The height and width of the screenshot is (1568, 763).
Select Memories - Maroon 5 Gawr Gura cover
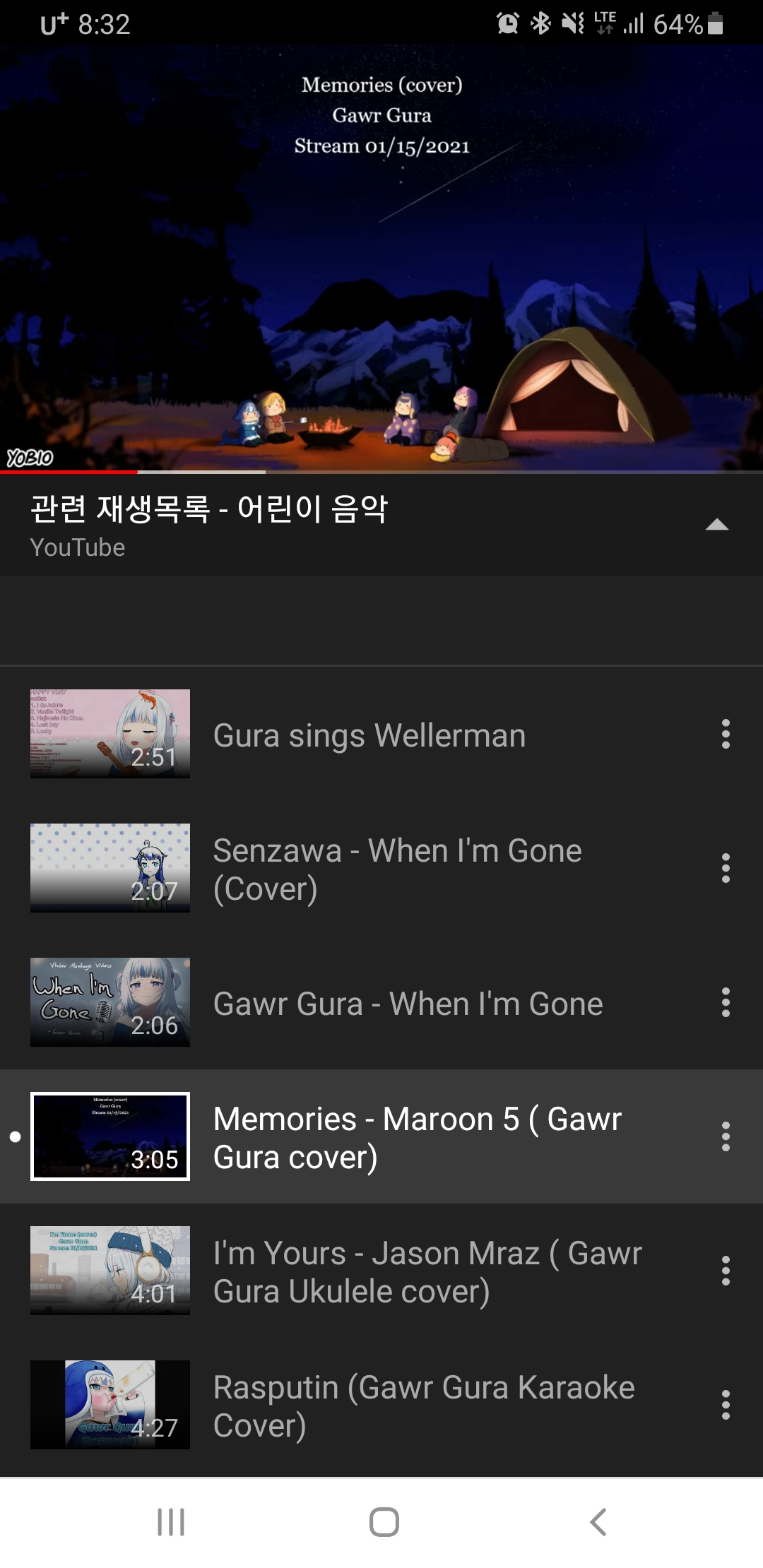[417, 1137]
